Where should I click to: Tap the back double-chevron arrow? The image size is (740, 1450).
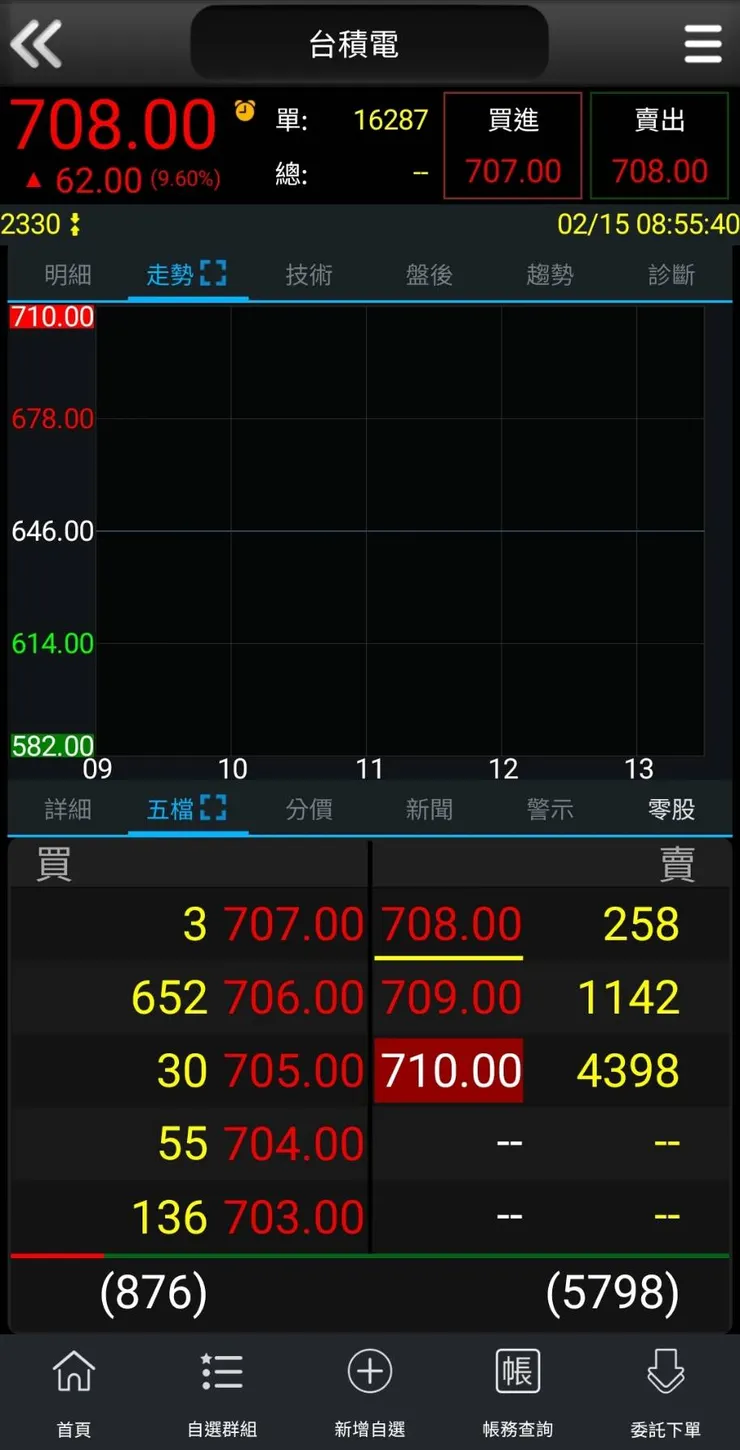(x=36, y=44)
